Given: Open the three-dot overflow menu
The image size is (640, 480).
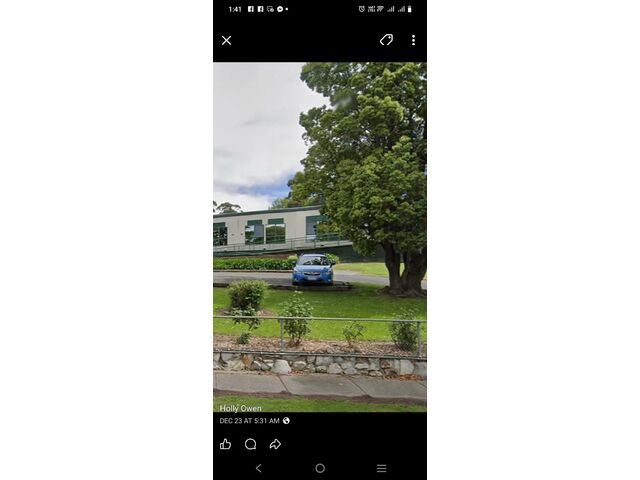Looking at the screenshot, I should [413, 40].
